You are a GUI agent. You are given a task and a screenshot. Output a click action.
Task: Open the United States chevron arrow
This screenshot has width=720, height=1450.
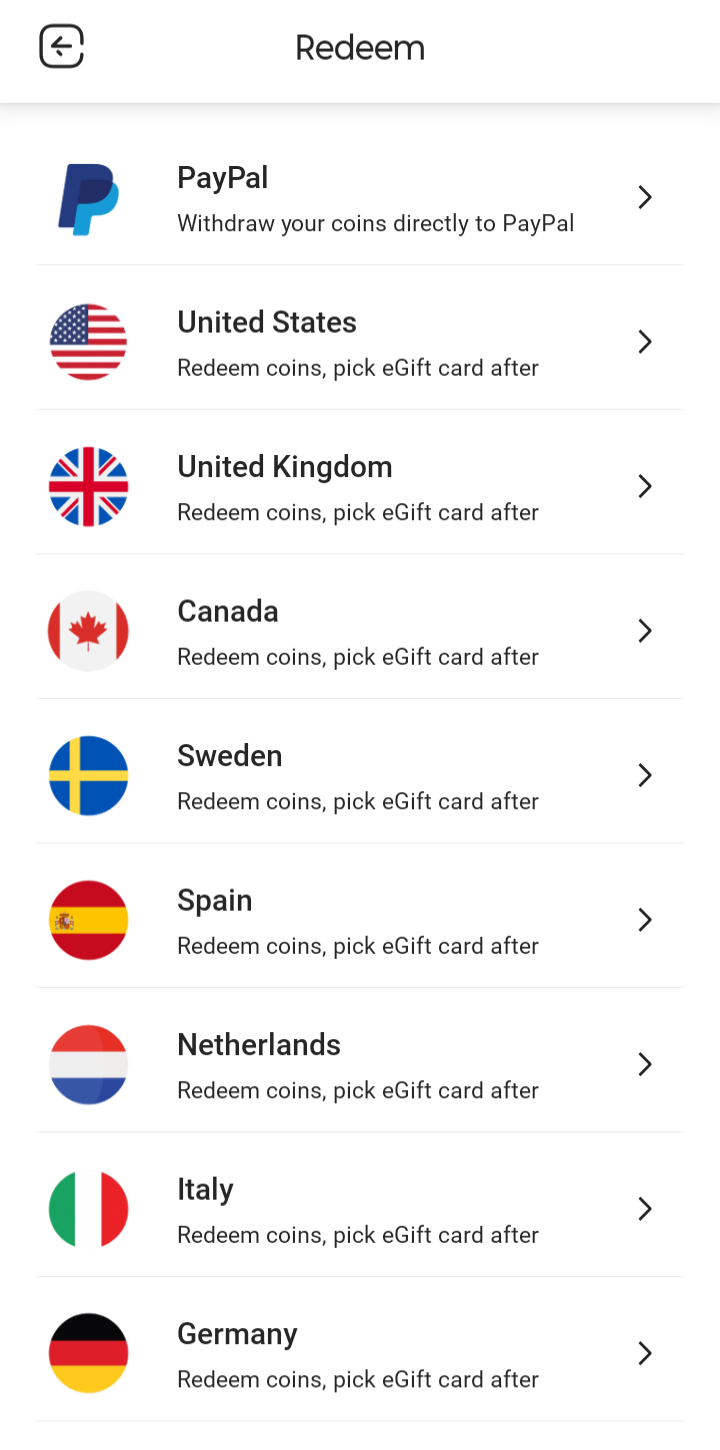coord(644,341)
